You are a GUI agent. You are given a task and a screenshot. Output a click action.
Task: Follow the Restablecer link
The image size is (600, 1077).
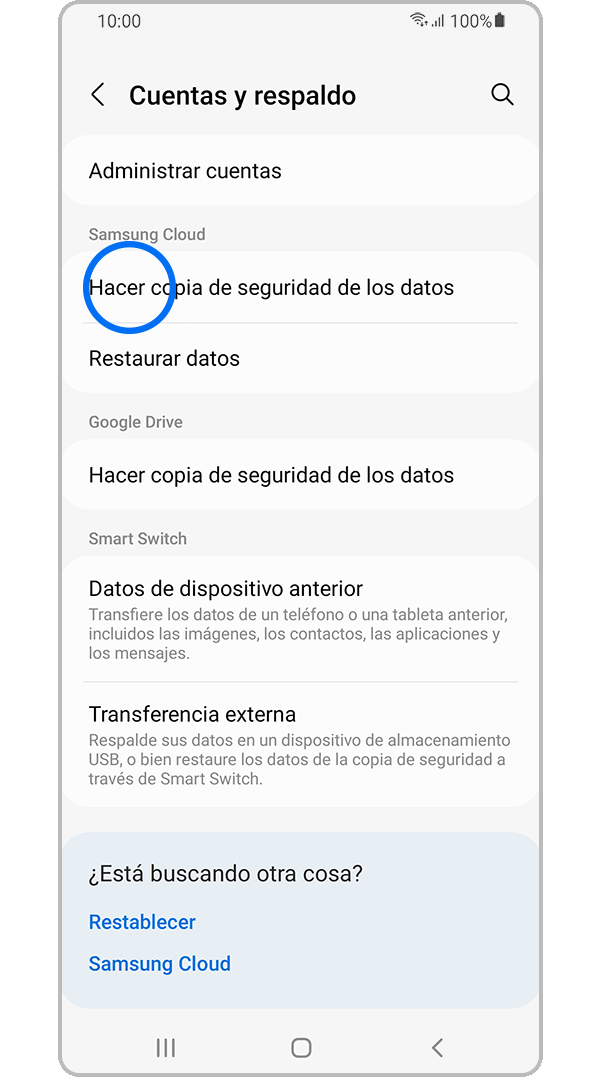pyautogui.click(x=142, y=922)
